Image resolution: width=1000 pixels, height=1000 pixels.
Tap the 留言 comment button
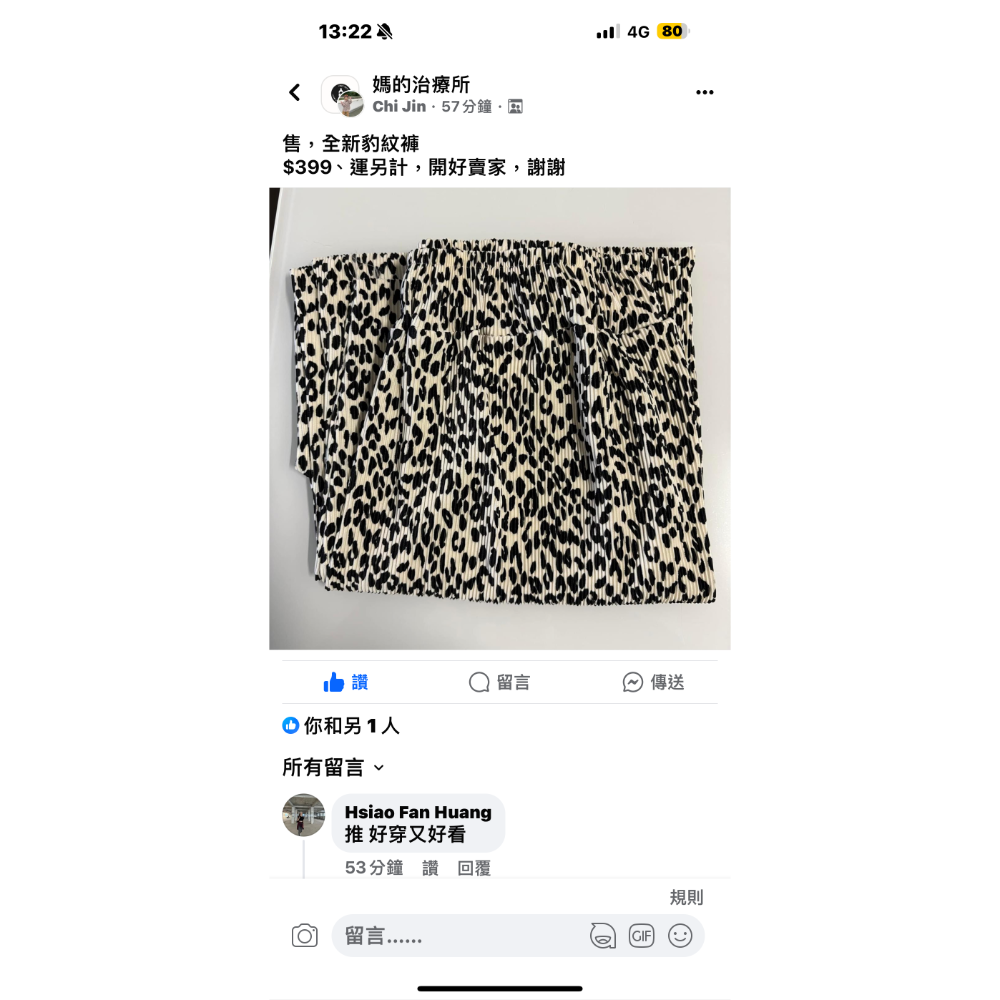tap(499, 682)
